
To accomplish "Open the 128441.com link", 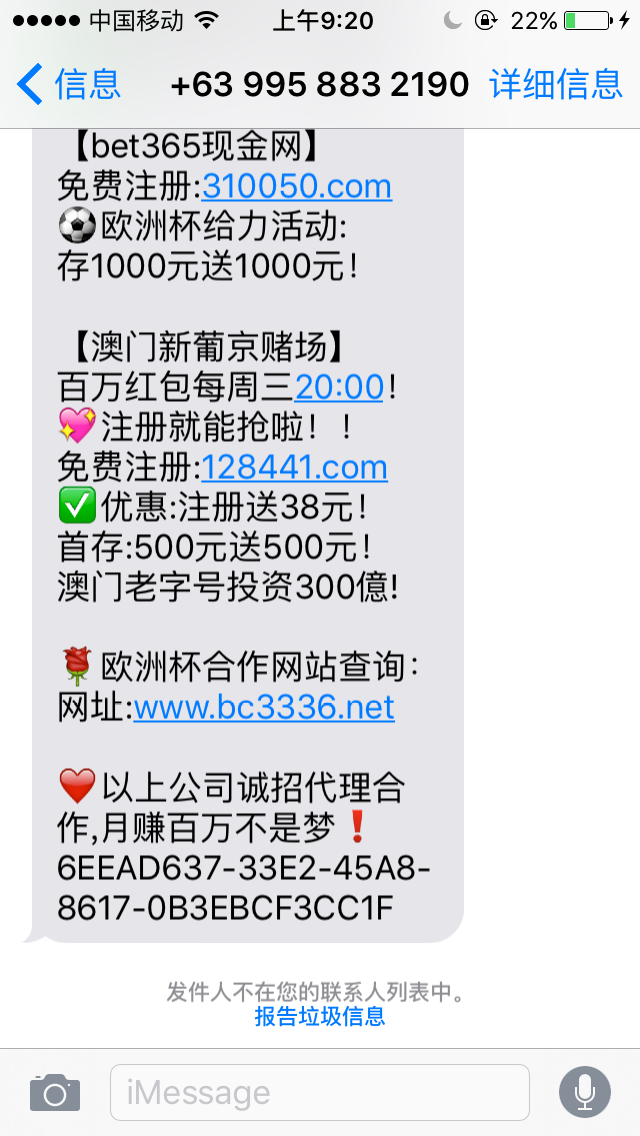I will tap(294, 467).
